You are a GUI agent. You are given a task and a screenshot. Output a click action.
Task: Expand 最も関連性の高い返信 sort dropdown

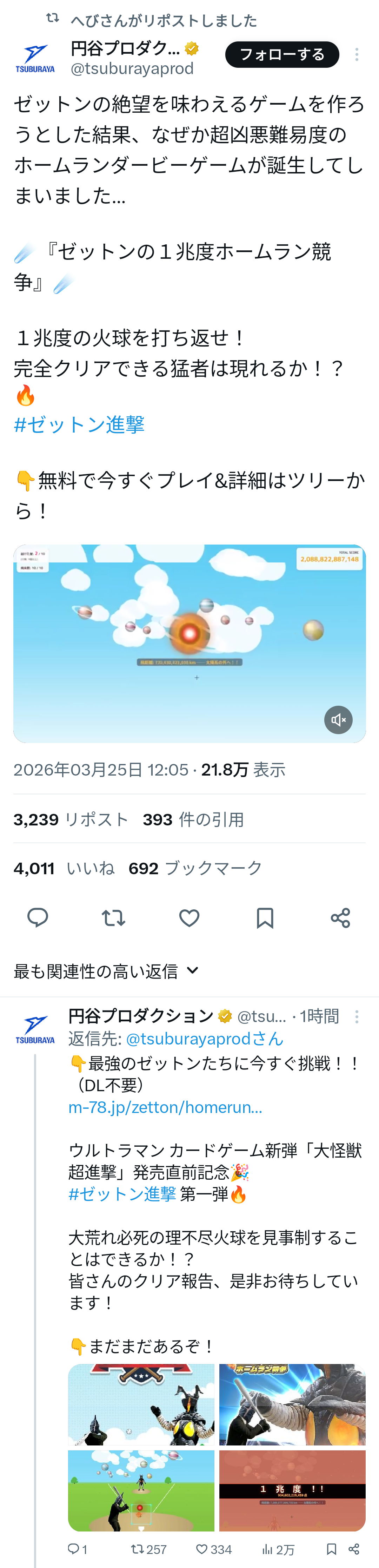pyautogui.click(x=106, y=971)
